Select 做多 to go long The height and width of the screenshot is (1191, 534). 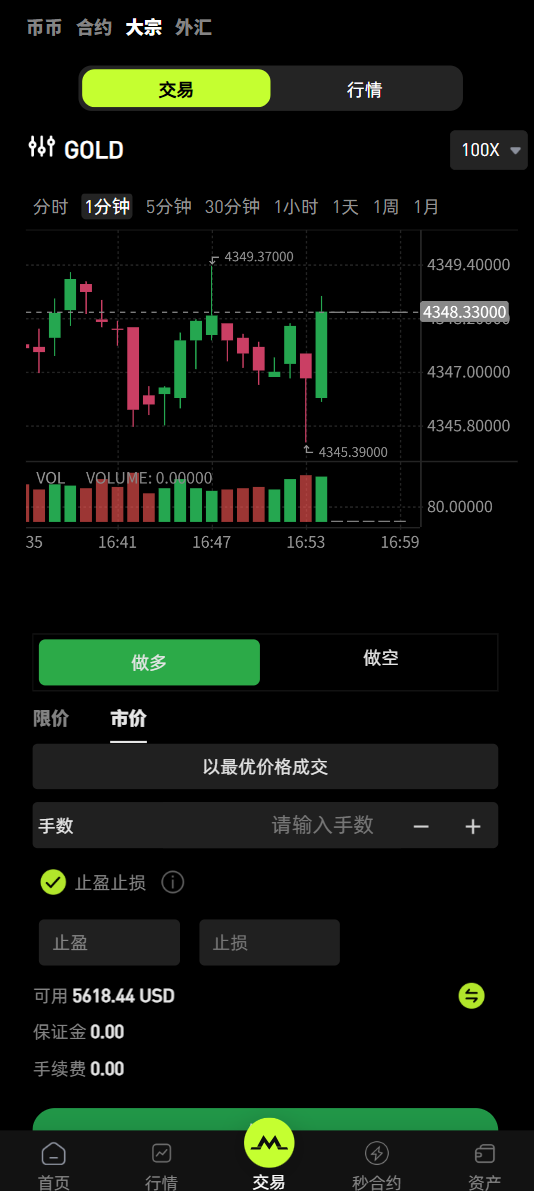149,662
